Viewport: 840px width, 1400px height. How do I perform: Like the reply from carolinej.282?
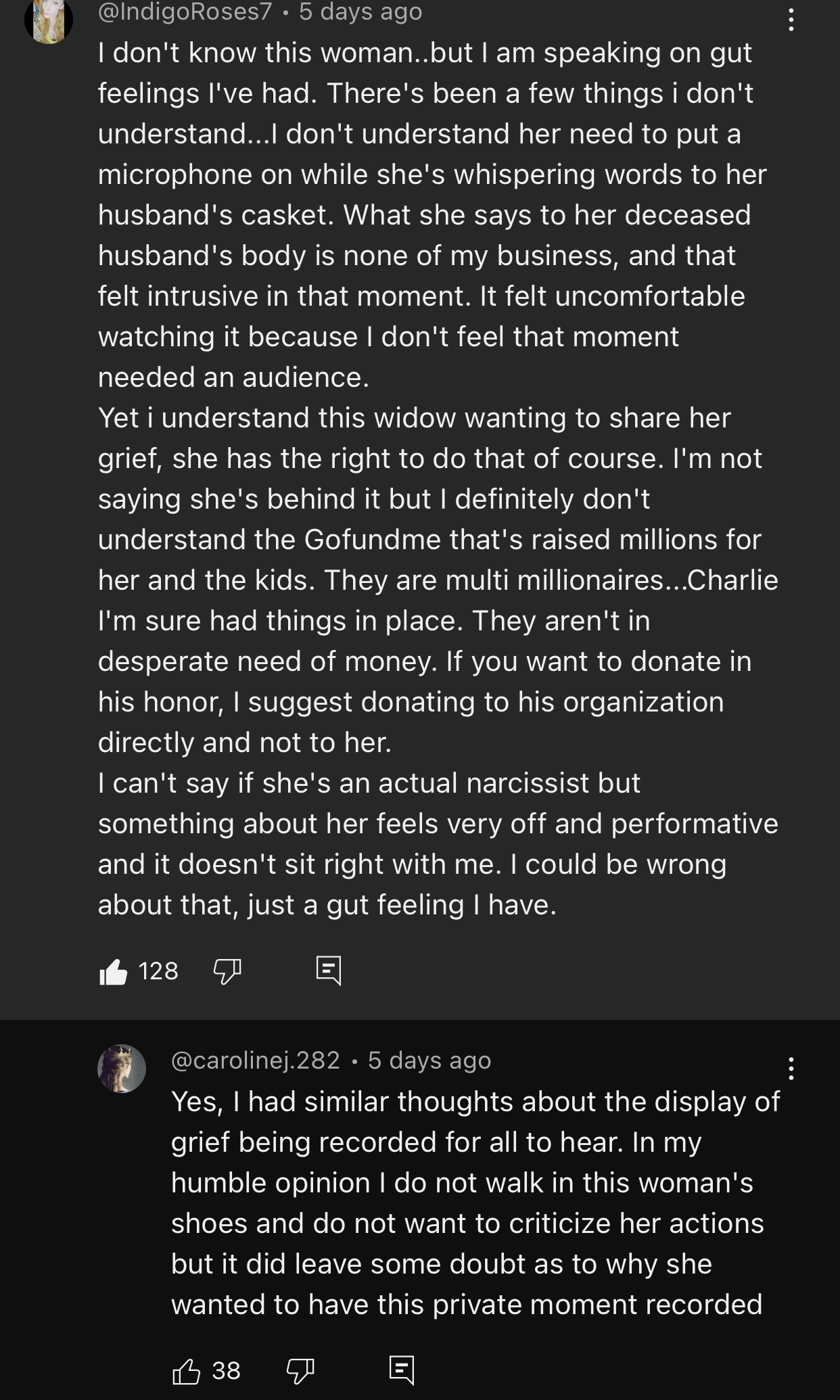[187, 1371]
